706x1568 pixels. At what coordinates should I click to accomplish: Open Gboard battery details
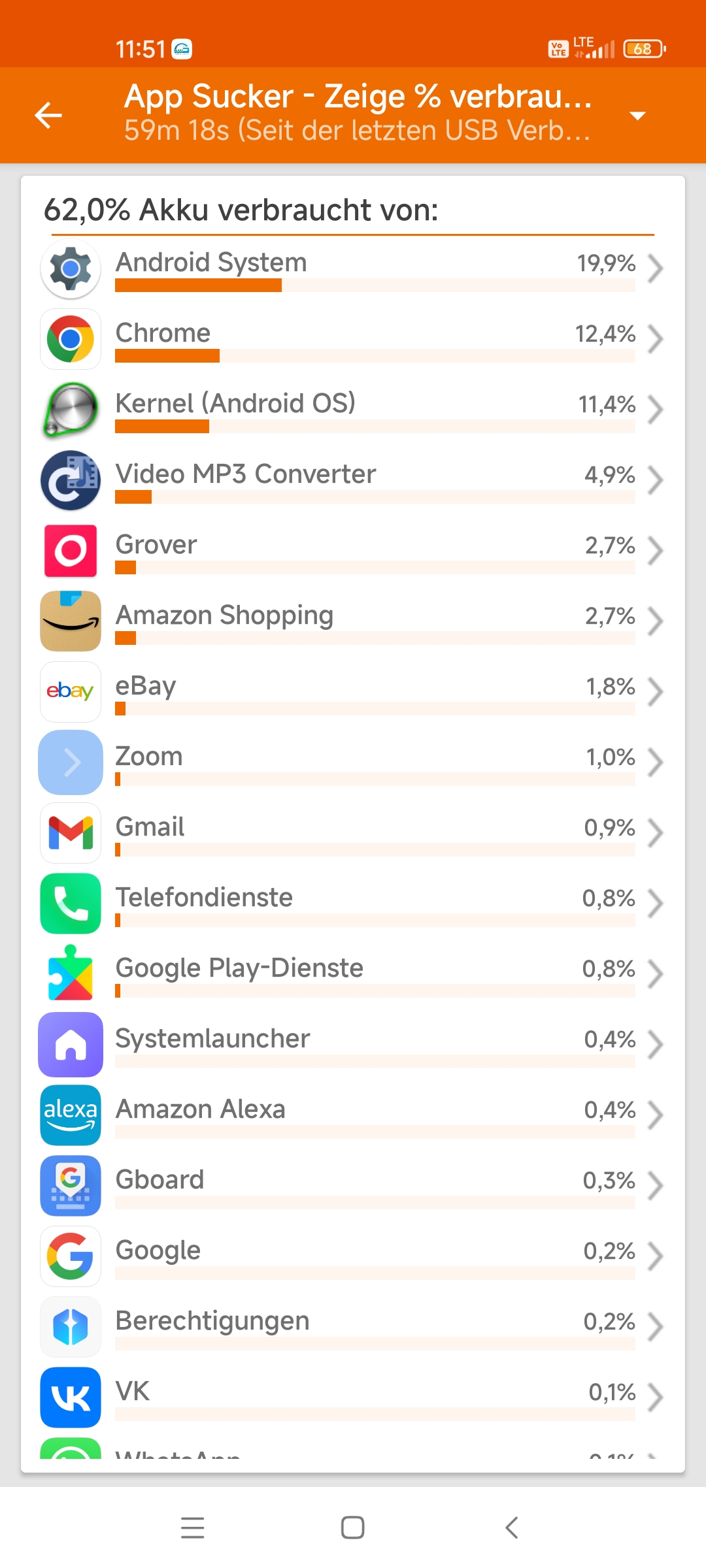click(353, 1186)
